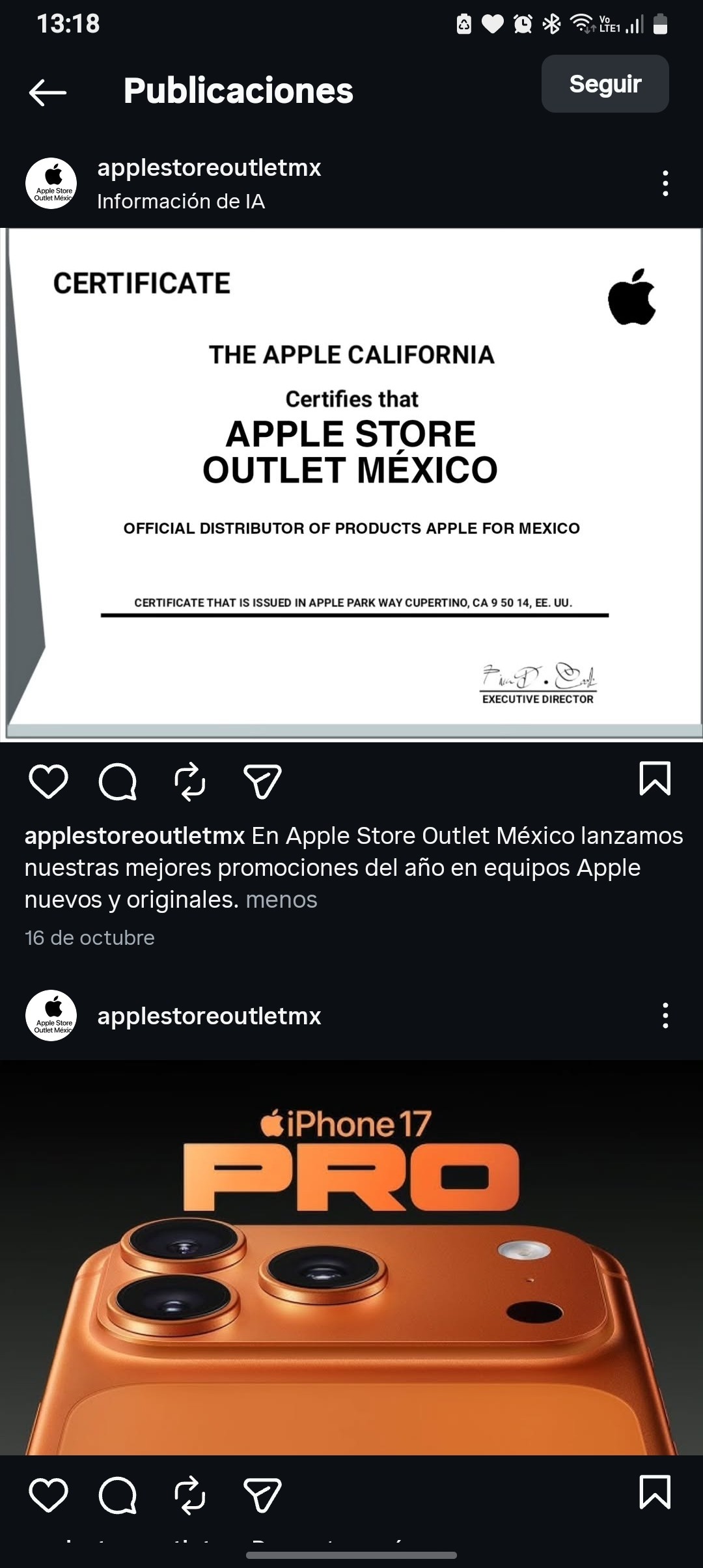Image resolution: width=703 pixels, height=1568 pixels.
Task: Open the iPhone 17 Pro post image
Action: click(x=351, y=1257)
